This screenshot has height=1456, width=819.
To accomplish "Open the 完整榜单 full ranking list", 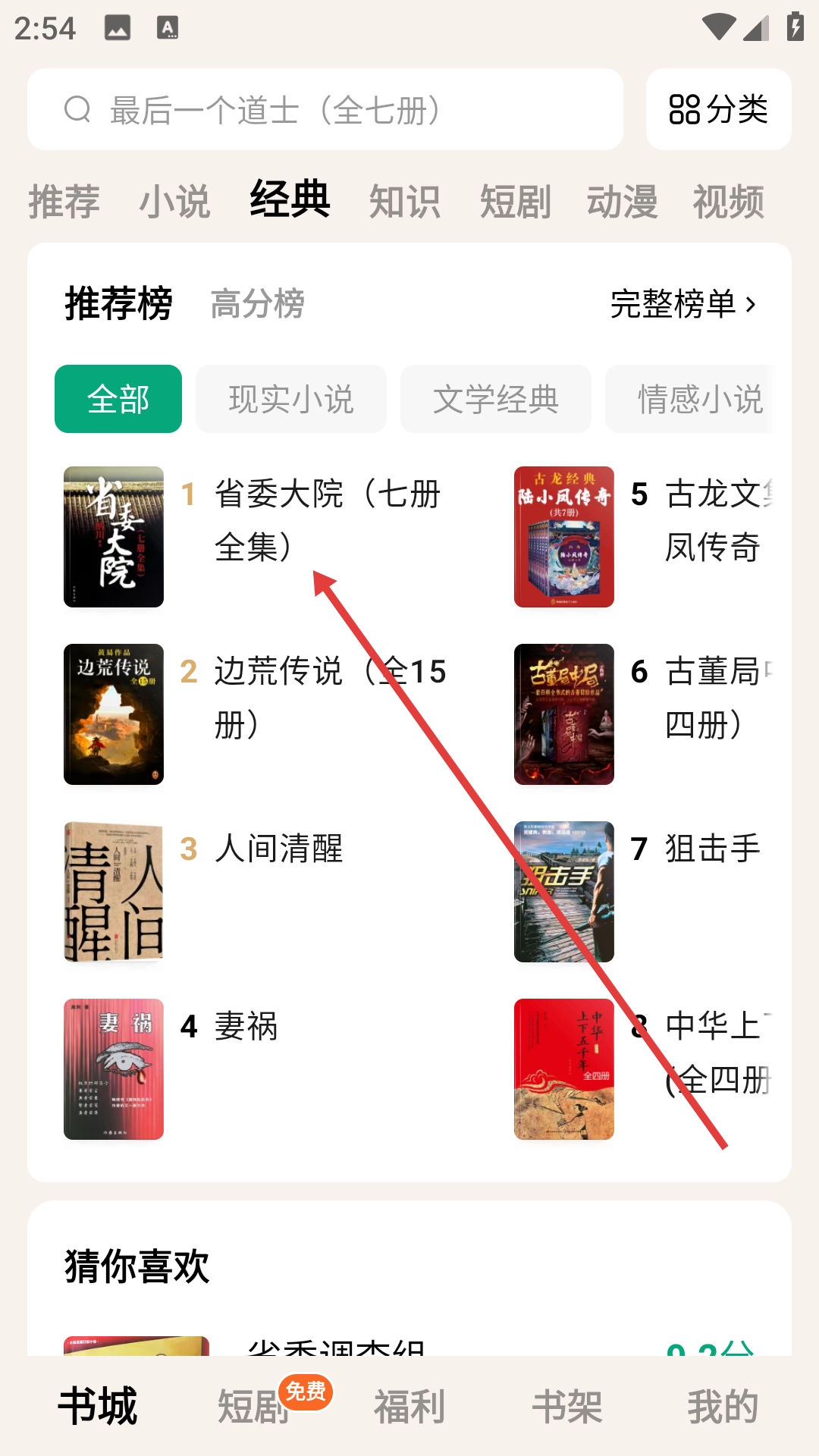I will click(682, 304).
